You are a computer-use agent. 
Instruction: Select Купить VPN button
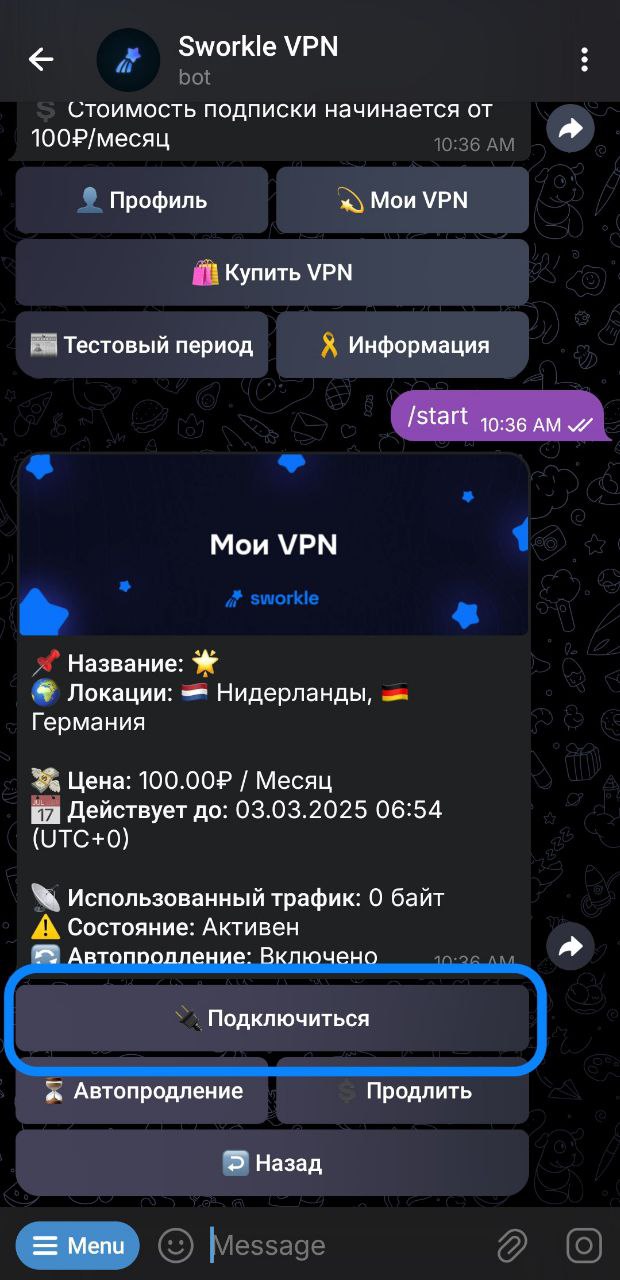[272, 272]
